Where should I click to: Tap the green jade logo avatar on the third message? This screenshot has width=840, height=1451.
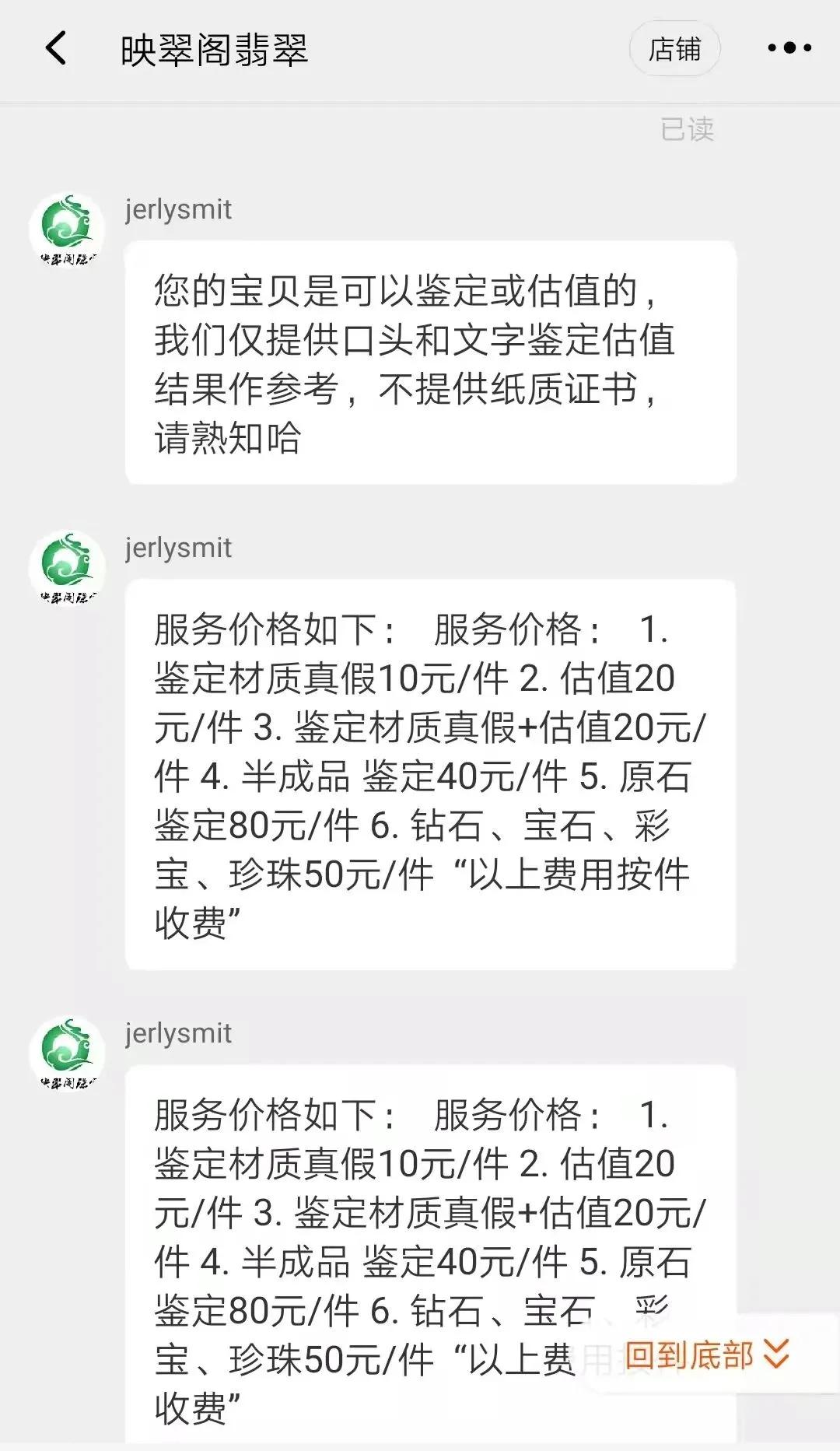point(68,1050)
